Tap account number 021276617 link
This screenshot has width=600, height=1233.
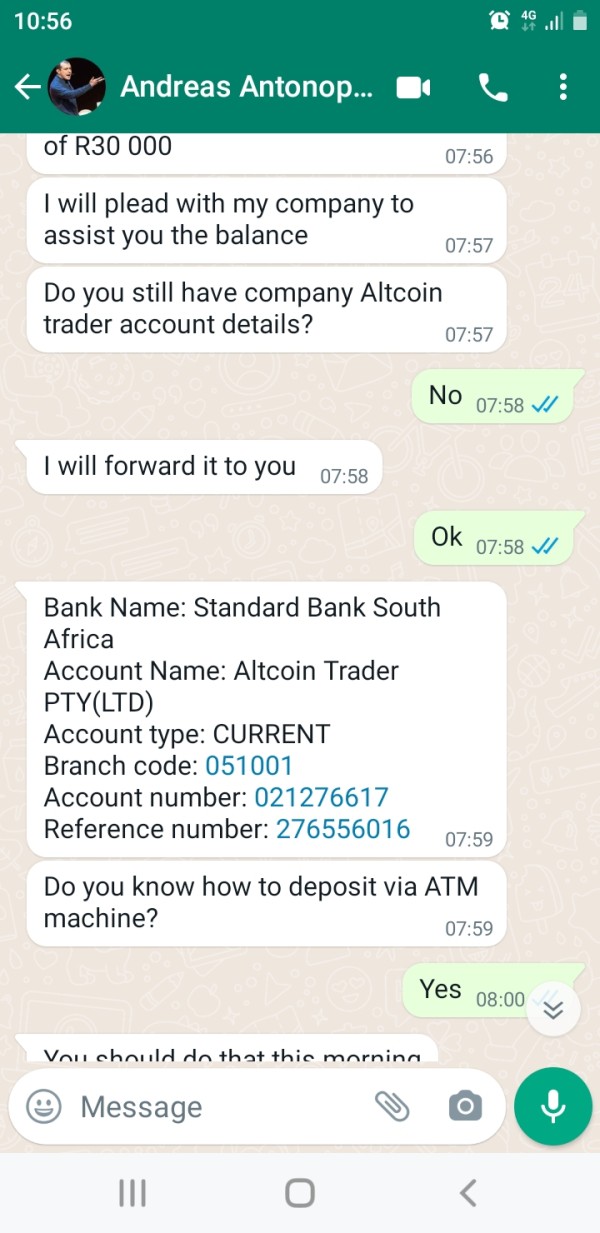coord(321,798)
